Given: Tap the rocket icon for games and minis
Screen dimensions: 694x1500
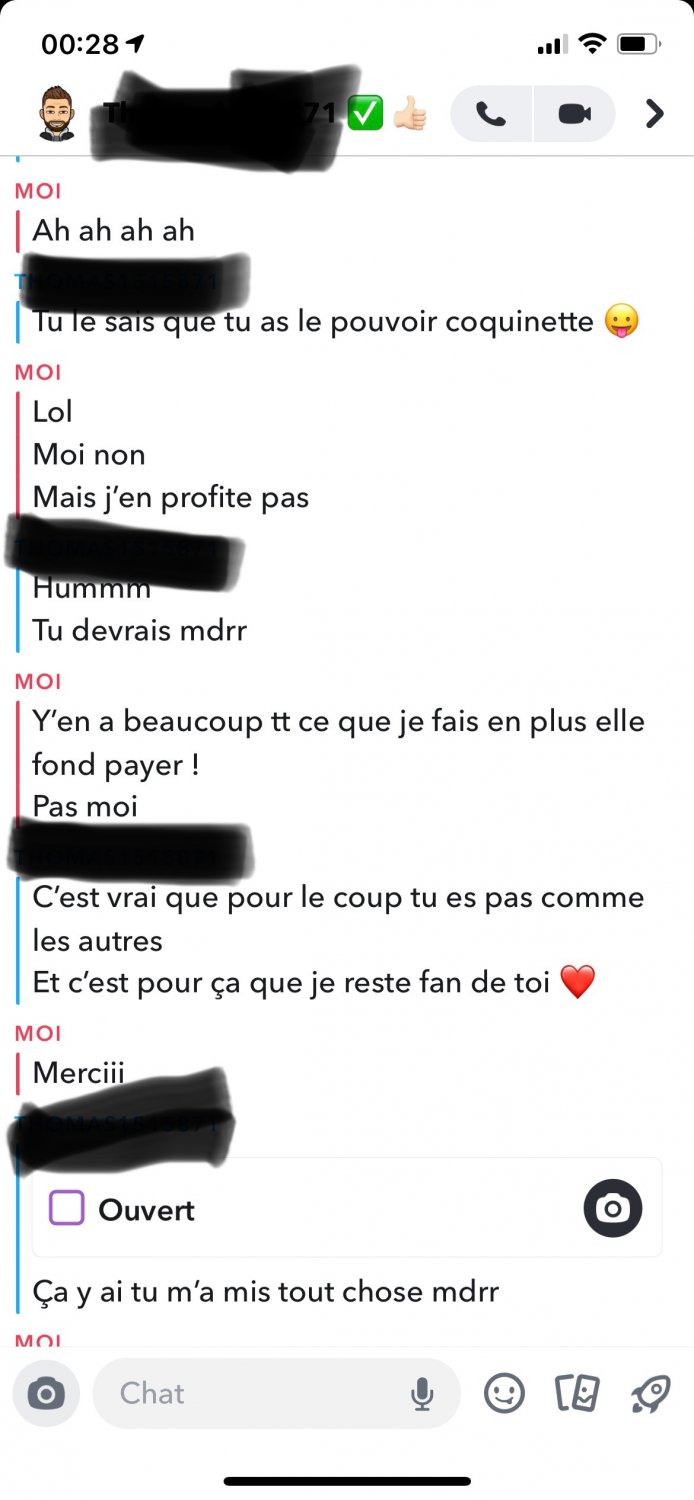Looking at the screenshot, I should (650, 1393).
